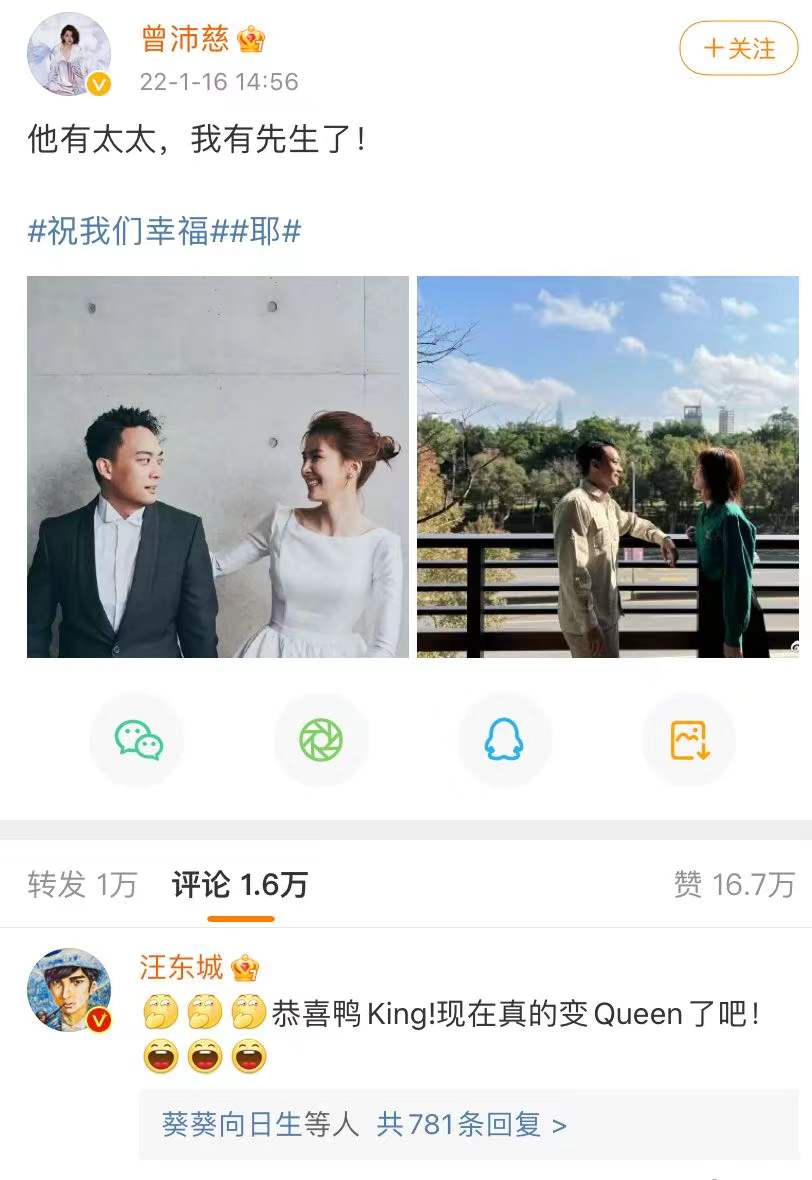The height and width of the screenshot is (1180, 812).
Task: Click the verified V badge on 曾沛慈's avatar
Action: (x=96, y=84)
